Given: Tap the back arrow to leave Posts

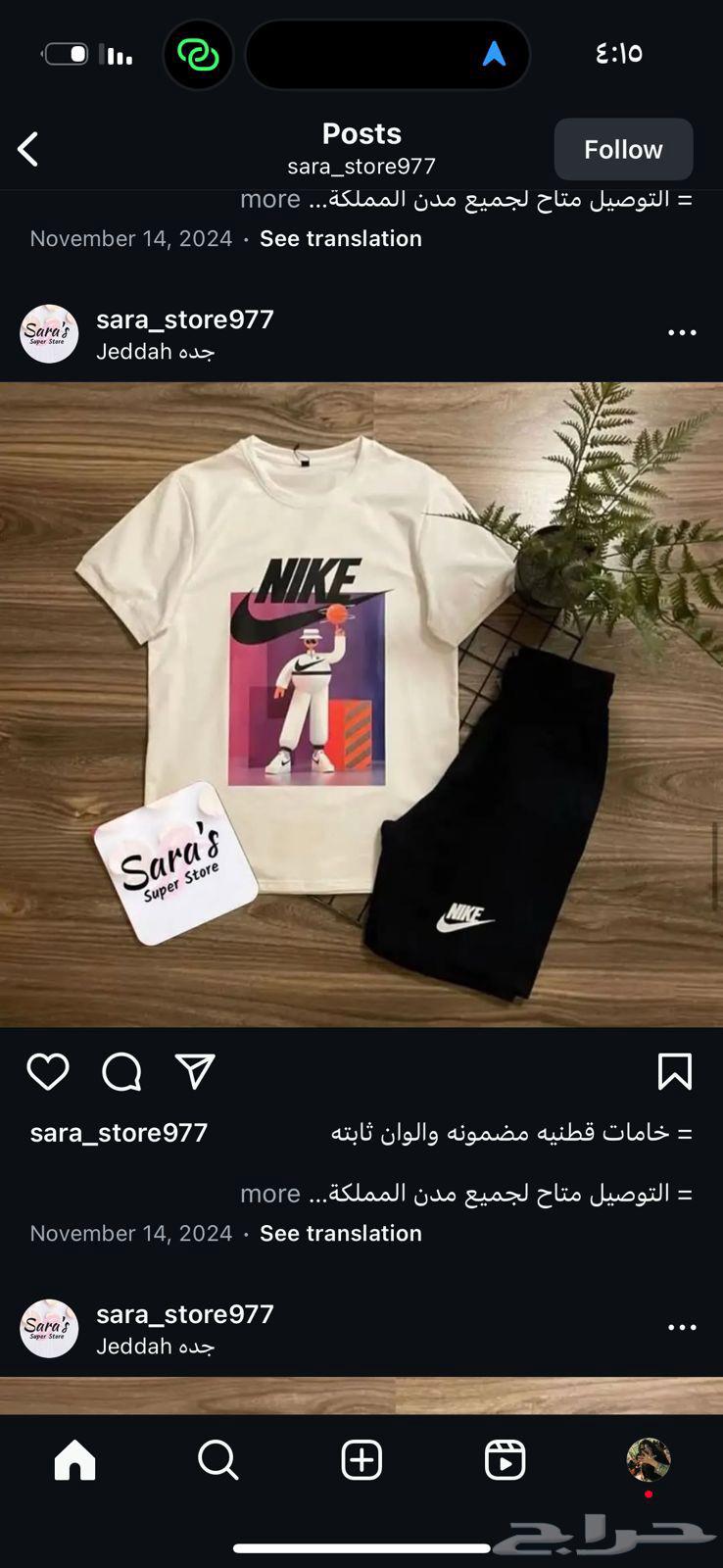Looking at the screenshot, I should point(27,149).
